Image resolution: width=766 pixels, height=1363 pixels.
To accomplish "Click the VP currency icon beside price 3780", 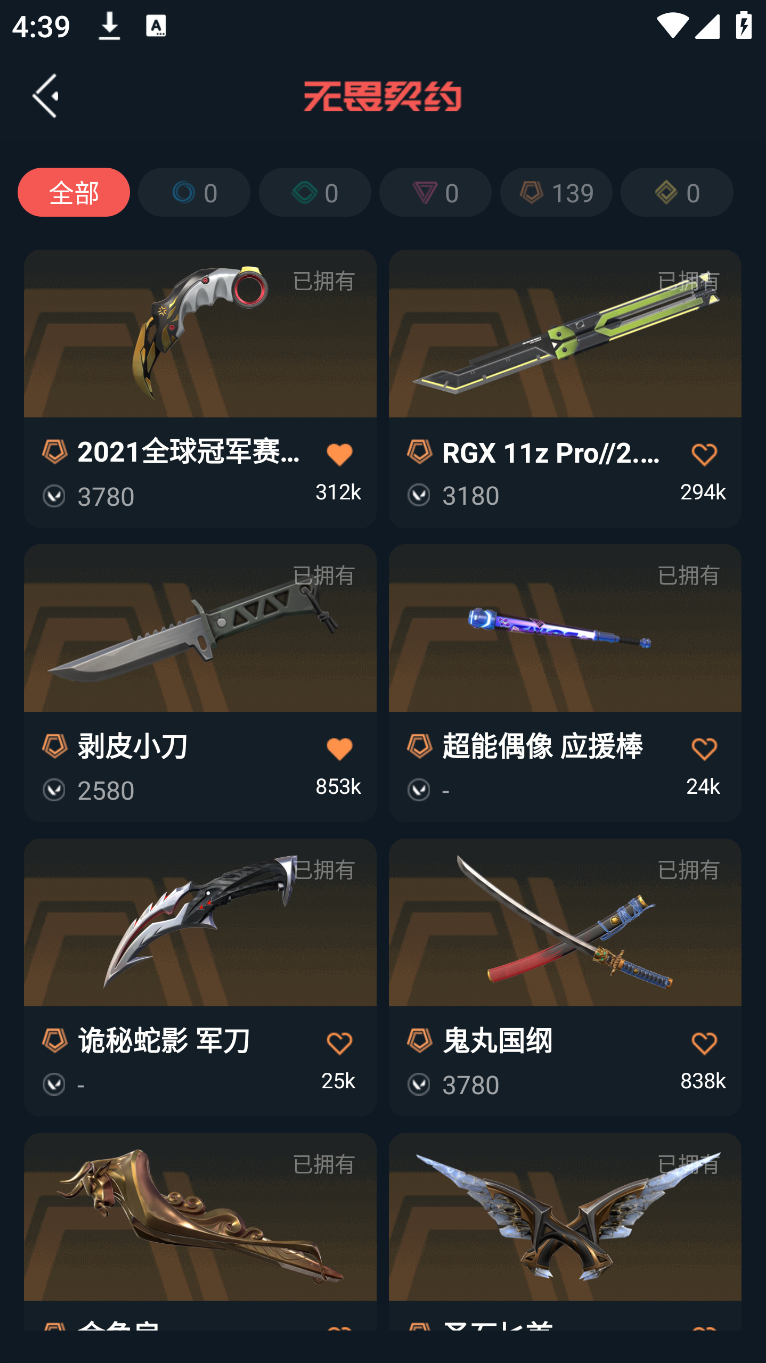I will (53, 496).
